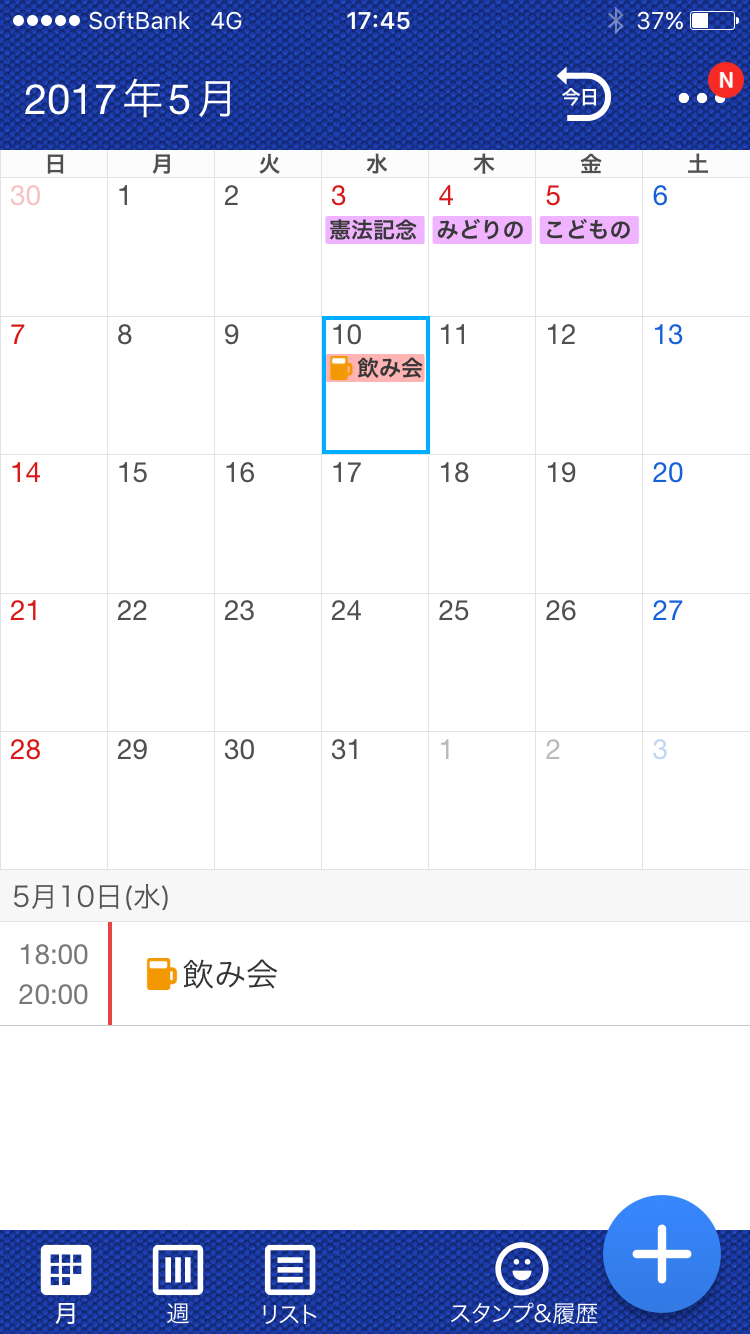Switch to the 週 week view tab
This screenshot has height=1334, width=750.
point(178,1284)
